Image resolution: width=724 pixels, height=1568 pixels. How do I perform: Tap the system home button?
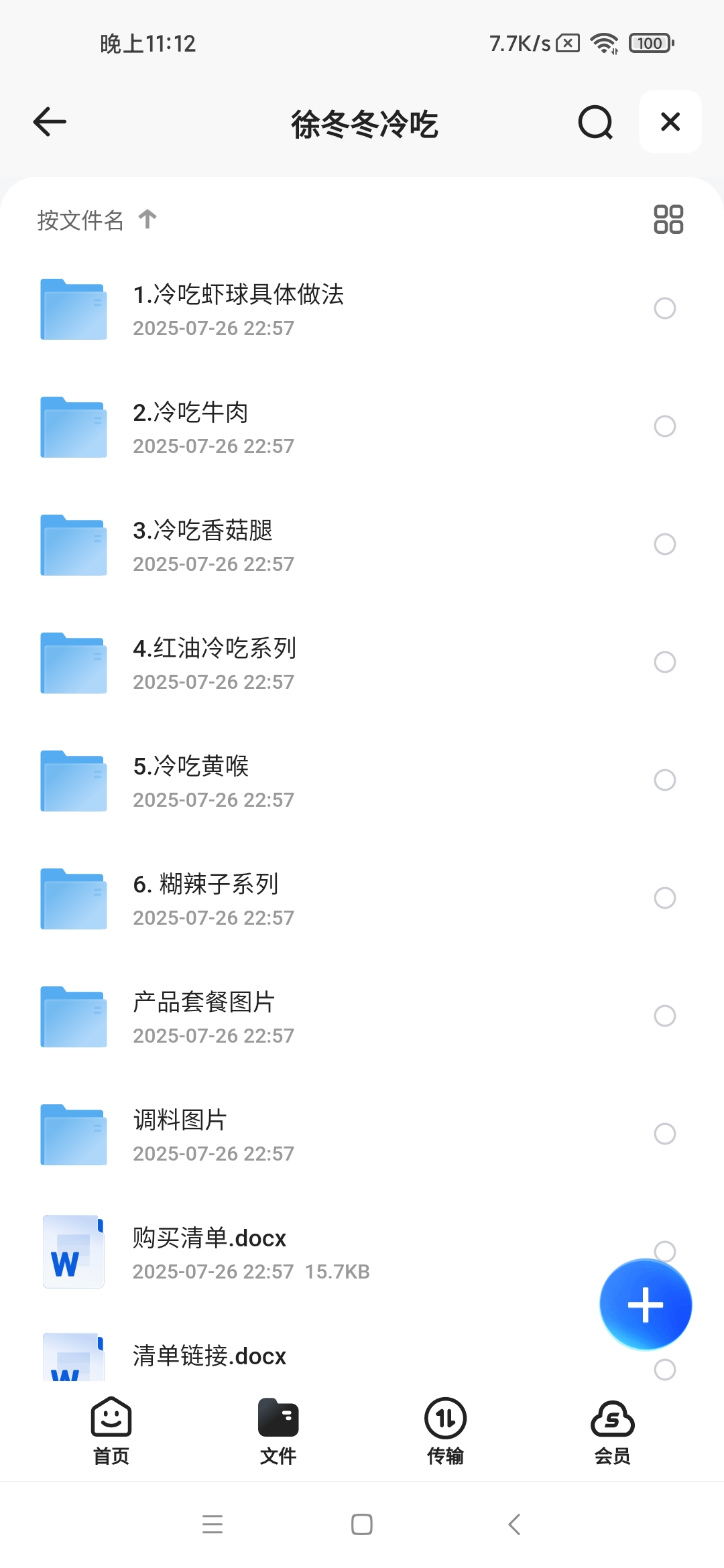point(362,1524)
